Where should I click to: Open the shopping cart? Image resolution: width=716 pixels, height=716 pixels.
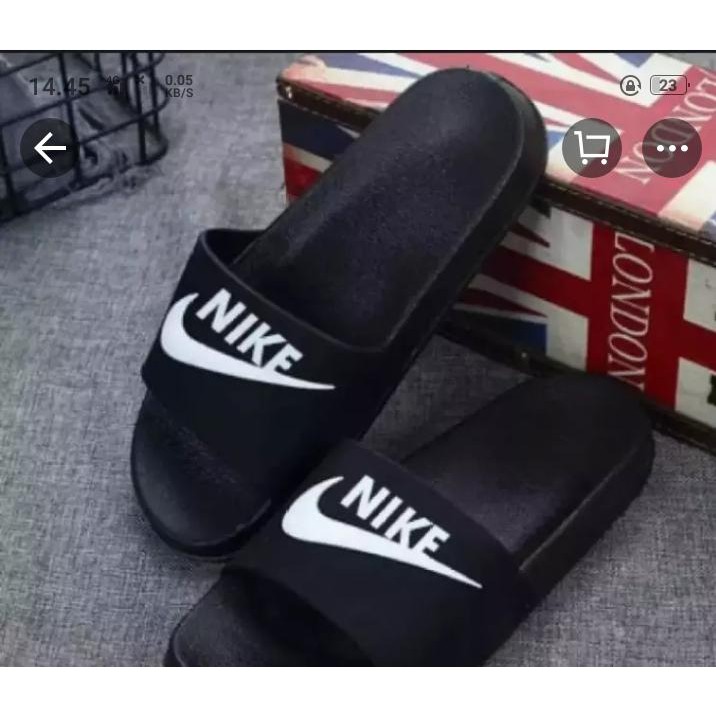(592, 149)
